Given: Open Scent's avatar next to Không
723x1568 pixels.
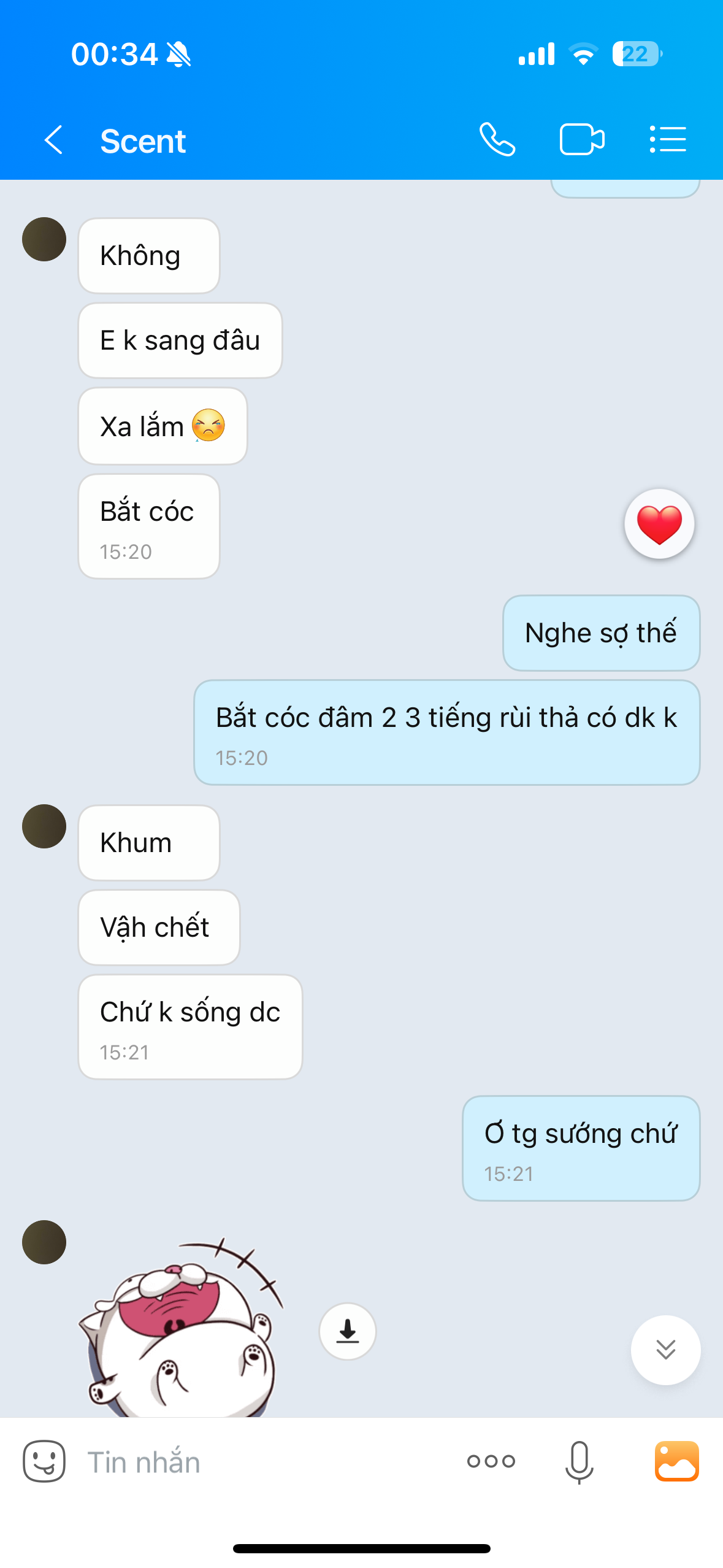Looking at the screenshot, I should [44, 239].
